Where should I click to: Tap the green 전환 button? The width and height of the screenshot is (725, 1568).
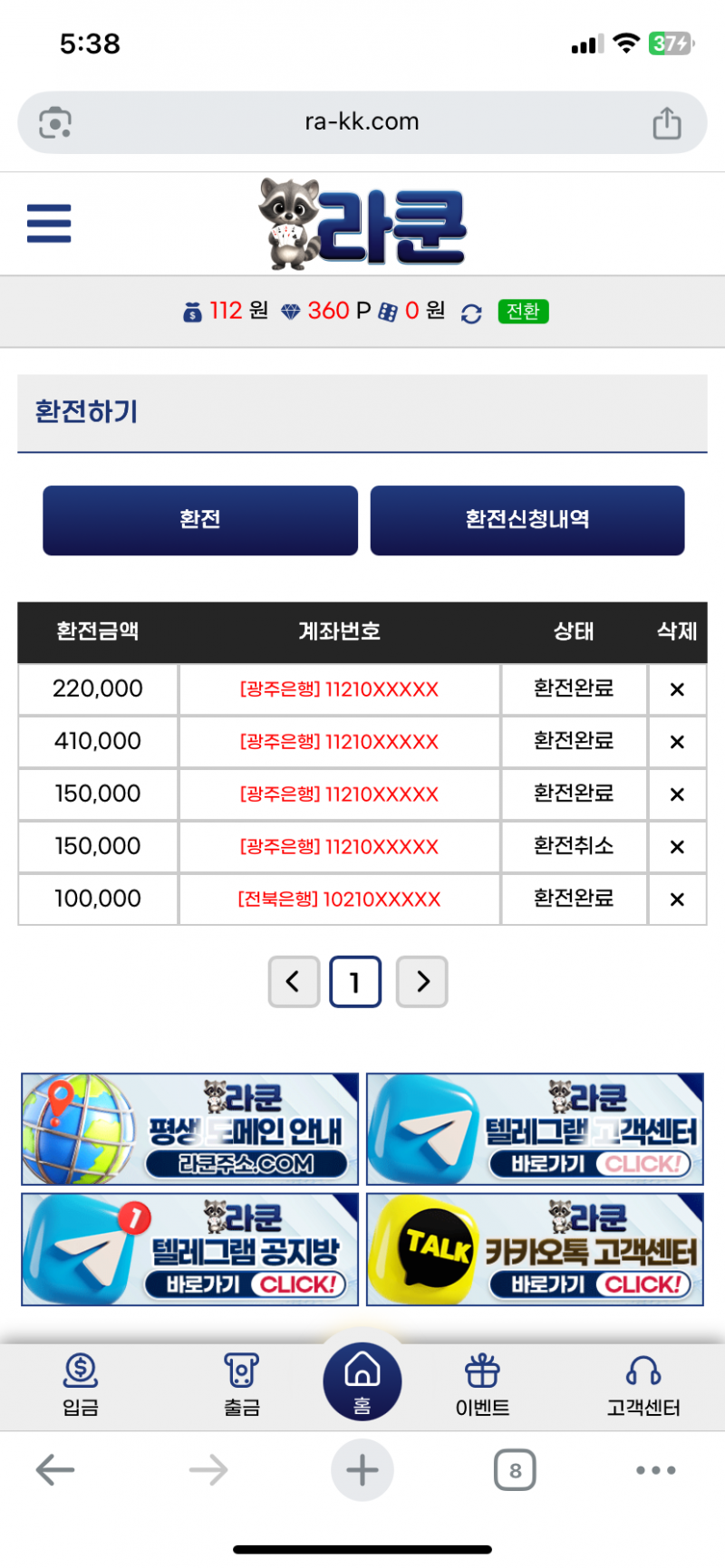[x=523, y=312]
